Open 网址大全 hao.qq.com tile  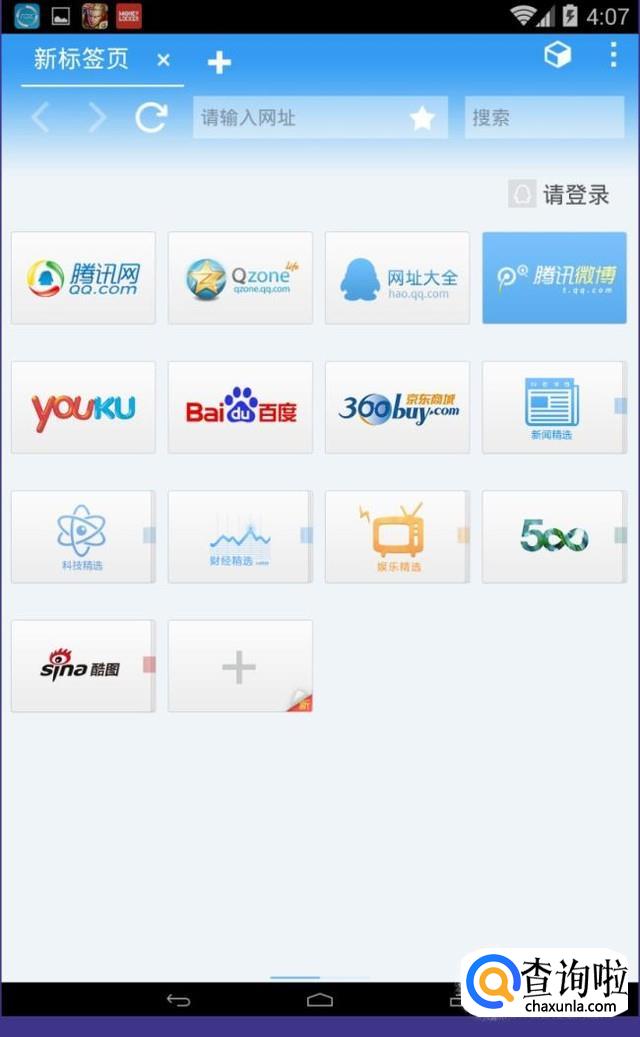[x=397, y=278]
